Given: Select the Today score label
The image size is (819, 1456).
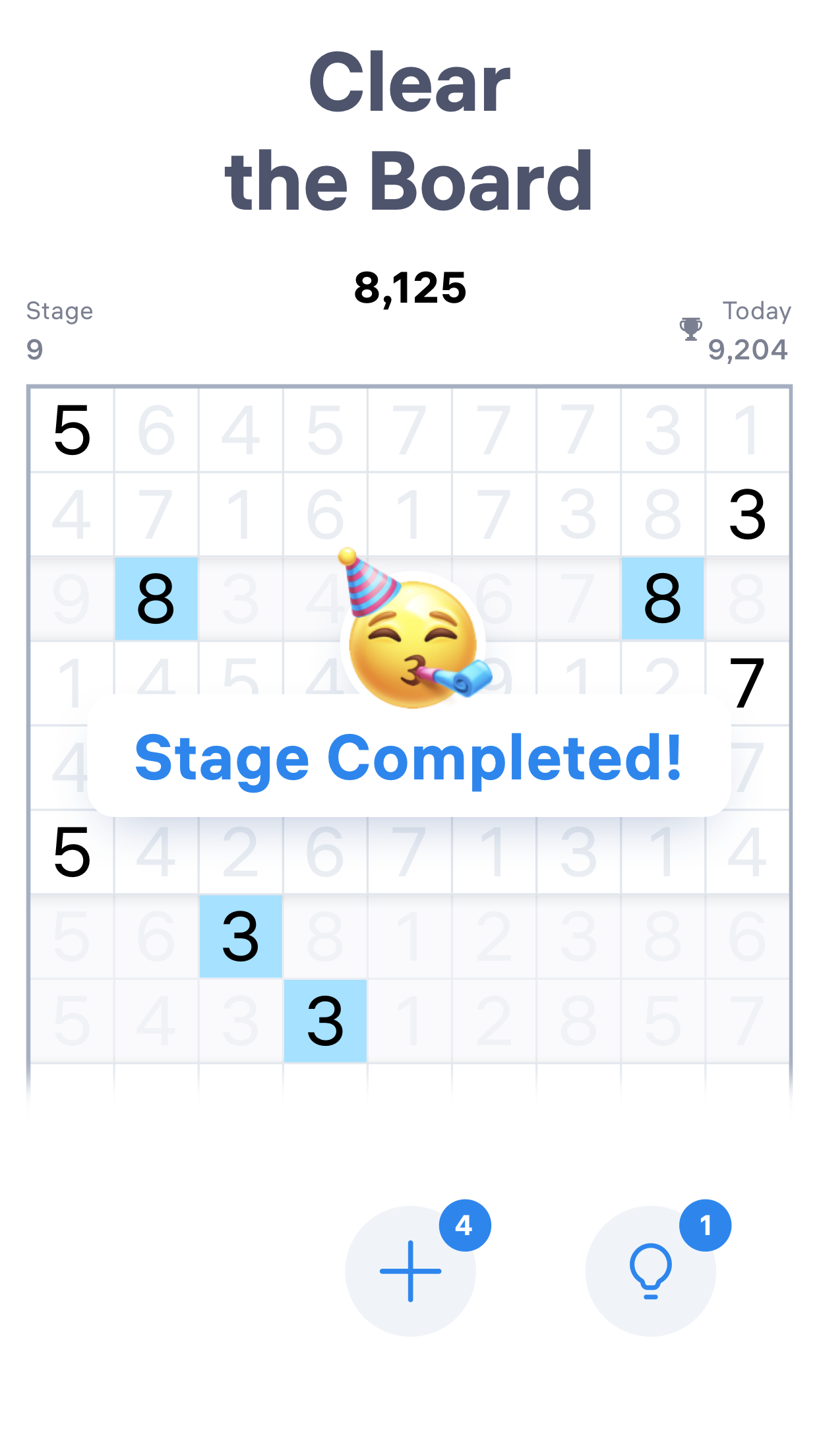Looking at the screenshot, I should 757,311.
